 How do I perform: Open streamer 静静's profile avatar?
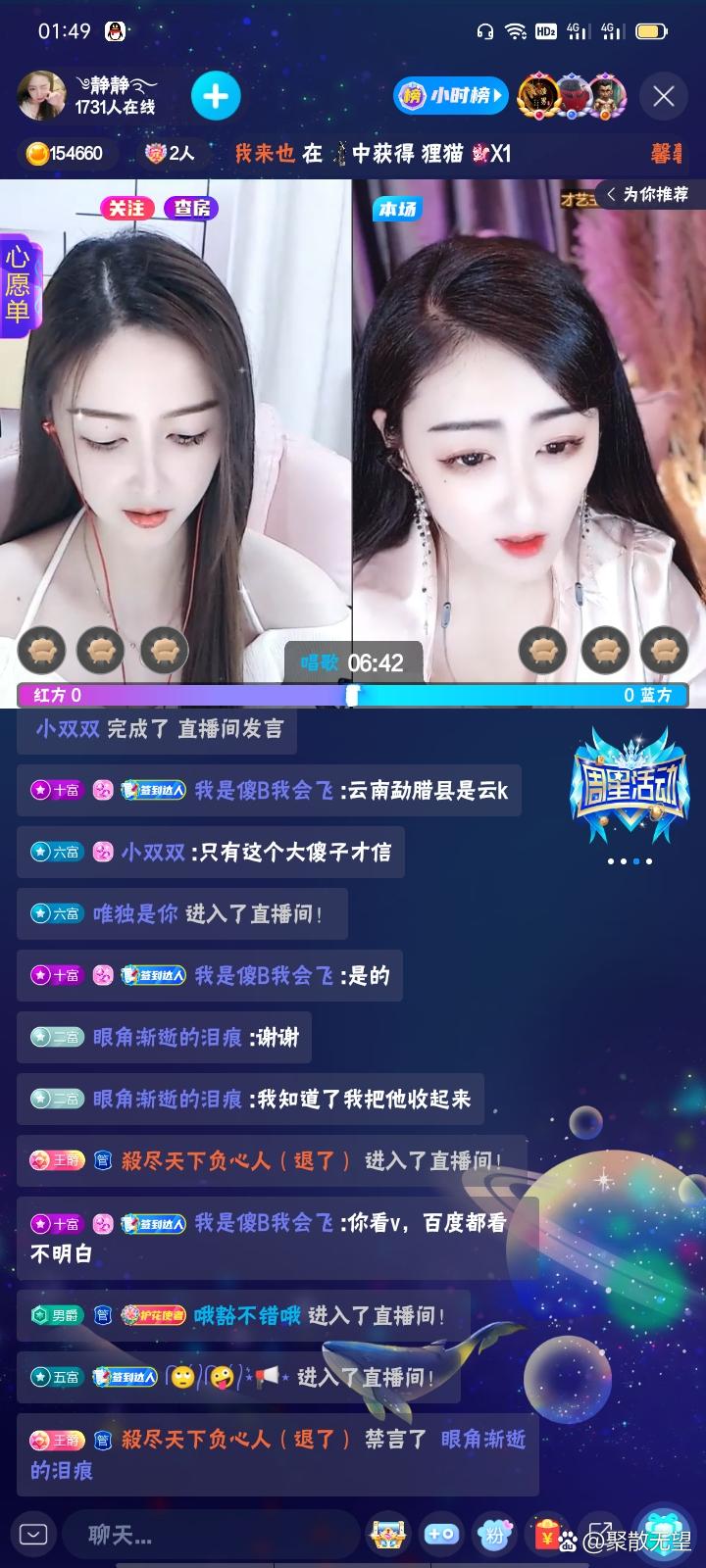[42, 96]
